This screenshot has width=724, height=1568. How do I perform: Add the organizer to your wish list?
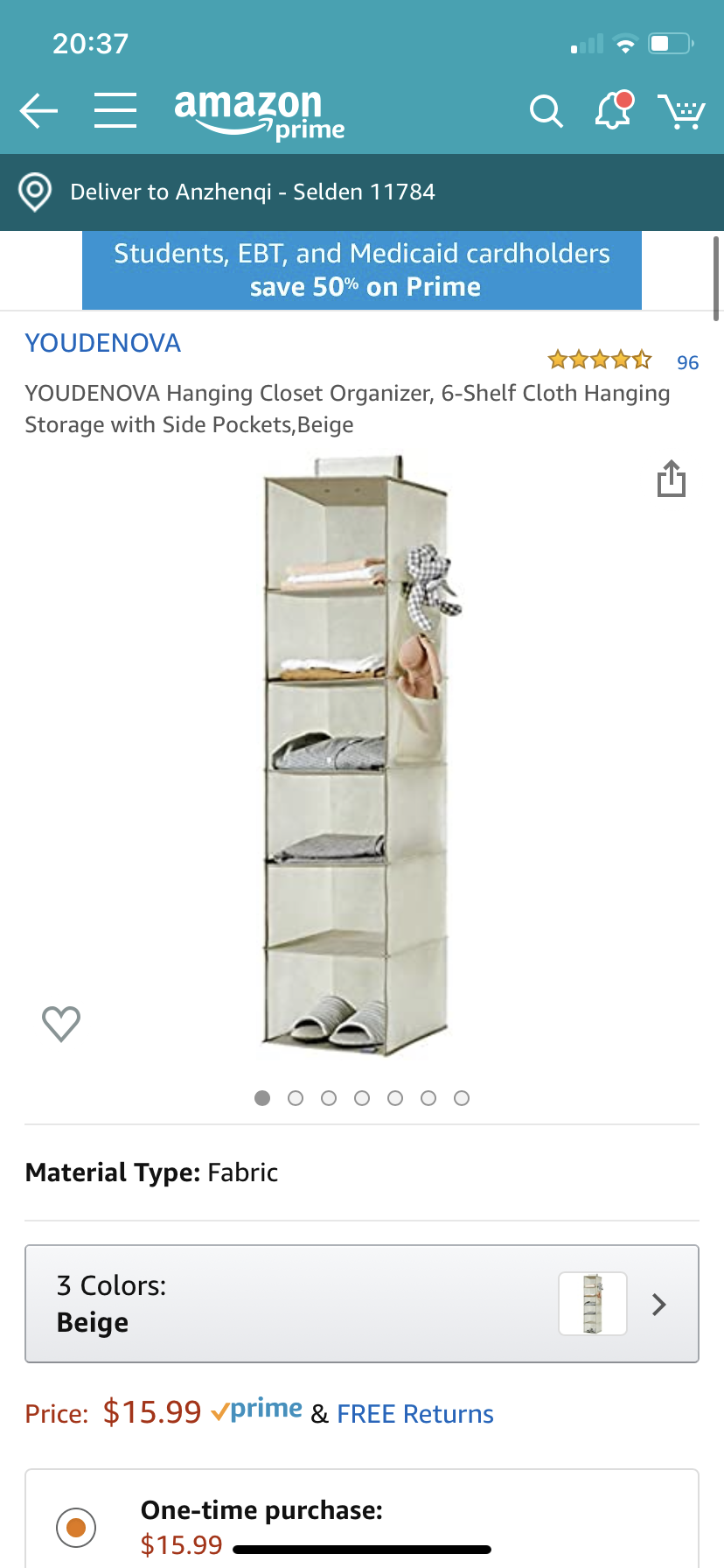[x=61, y=1023]
